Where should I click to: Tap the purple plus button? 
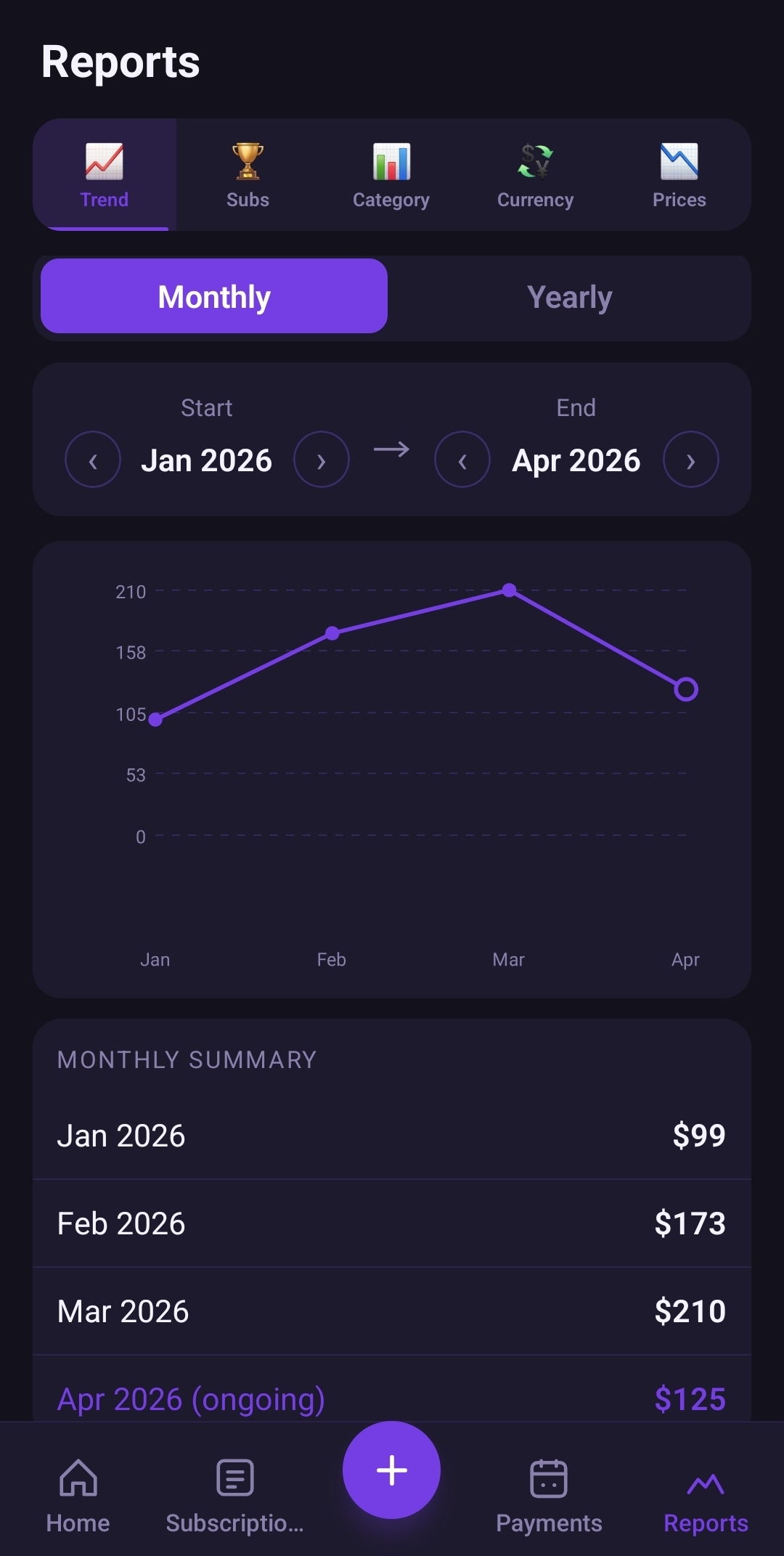click(x=391, y=1470)
